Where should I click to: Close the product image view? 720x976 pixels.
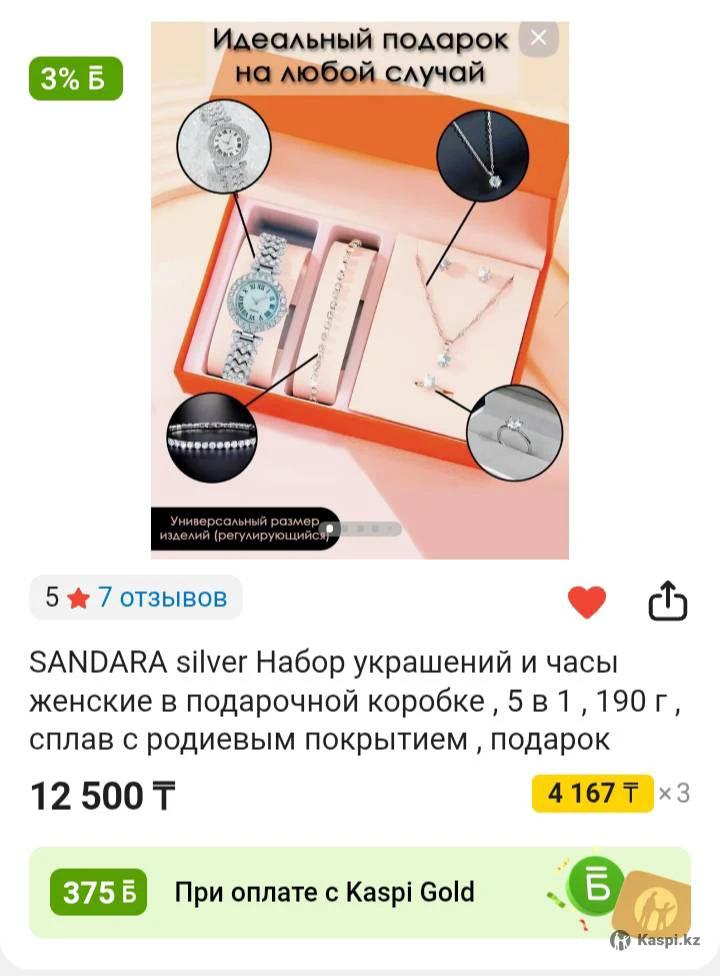(539, 39)
